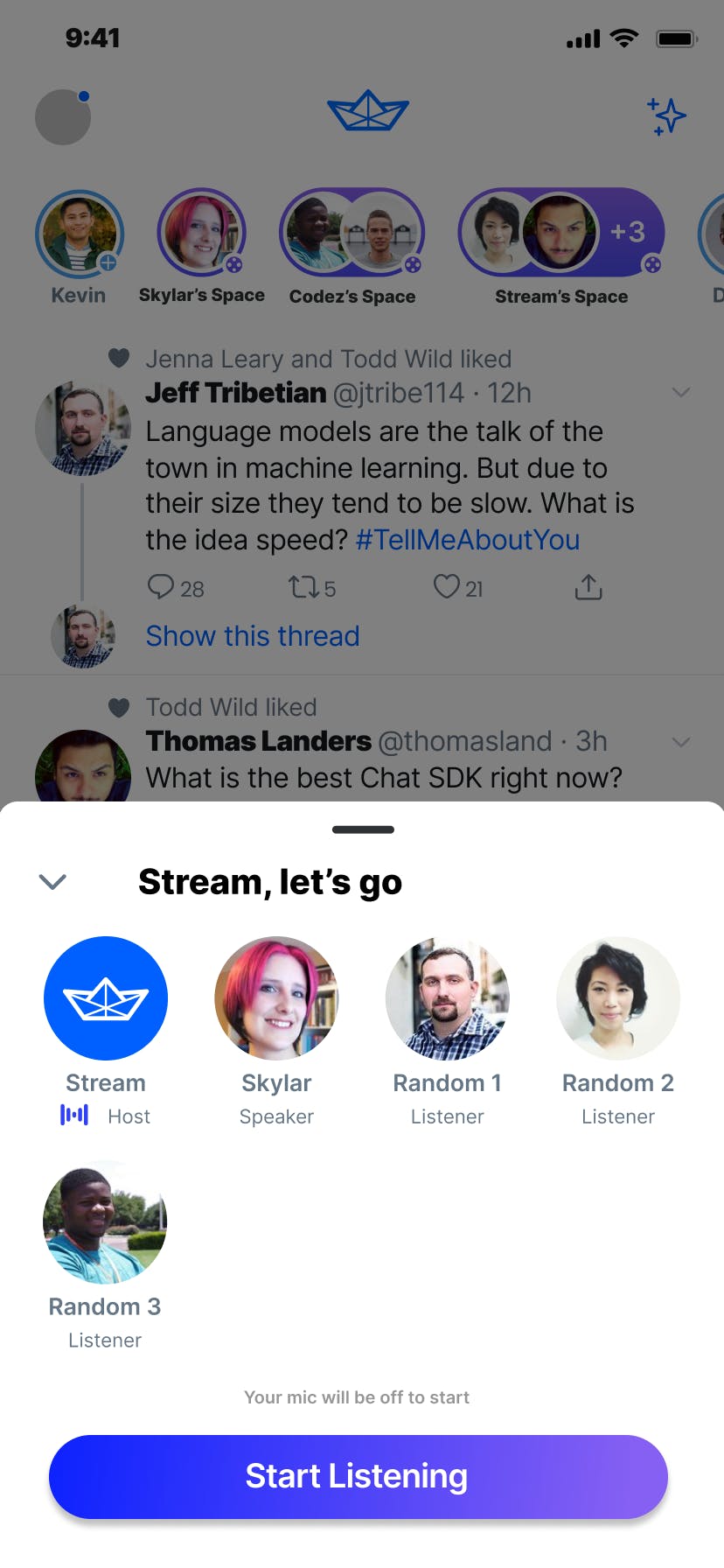This screenshot has height=1568, width=724.
Task: Collapse the Stream space sheet
Action: [x=53, y=882]
